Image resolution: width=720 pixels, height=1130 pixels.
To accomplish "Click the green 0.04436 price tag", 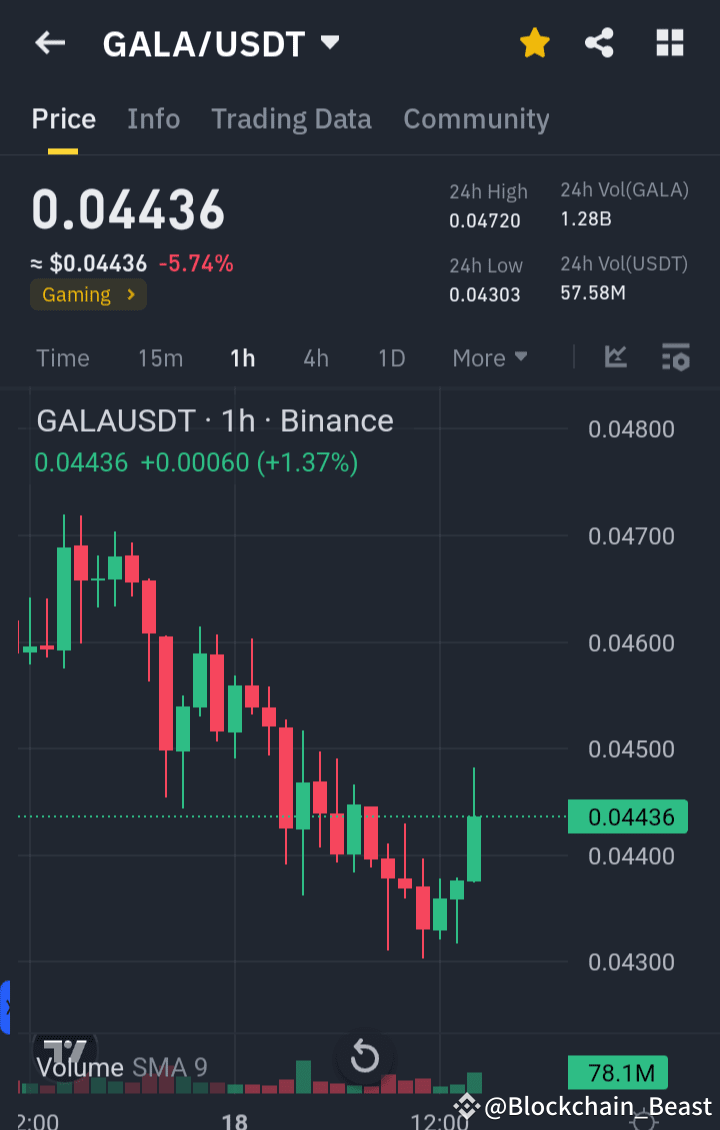I will tap(627, 817).
